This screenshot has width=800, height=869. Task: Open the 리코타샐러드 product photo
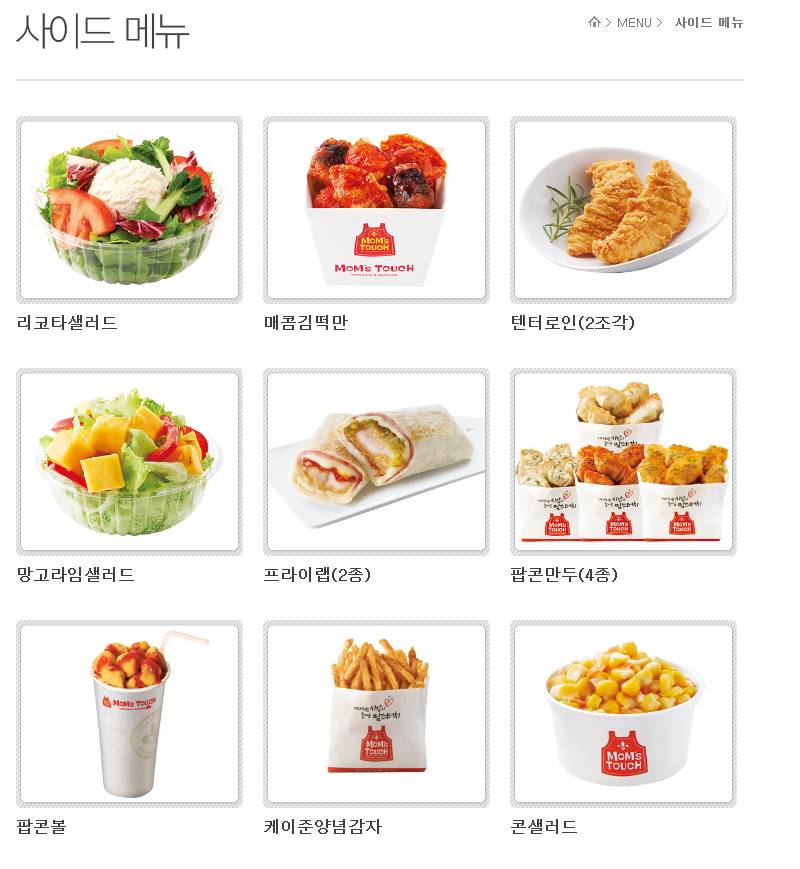point(129,209)
